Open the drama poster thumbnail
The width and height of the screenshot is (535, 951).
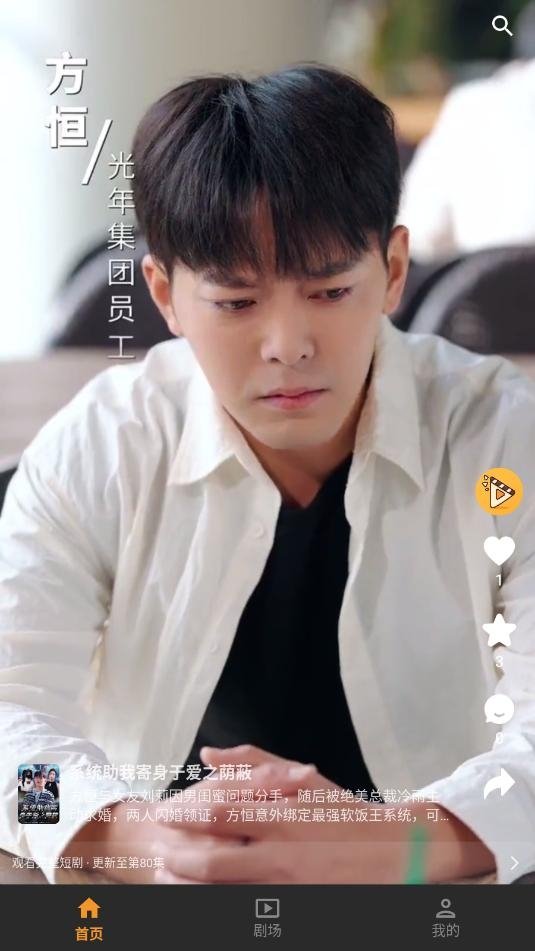[39, 793]
